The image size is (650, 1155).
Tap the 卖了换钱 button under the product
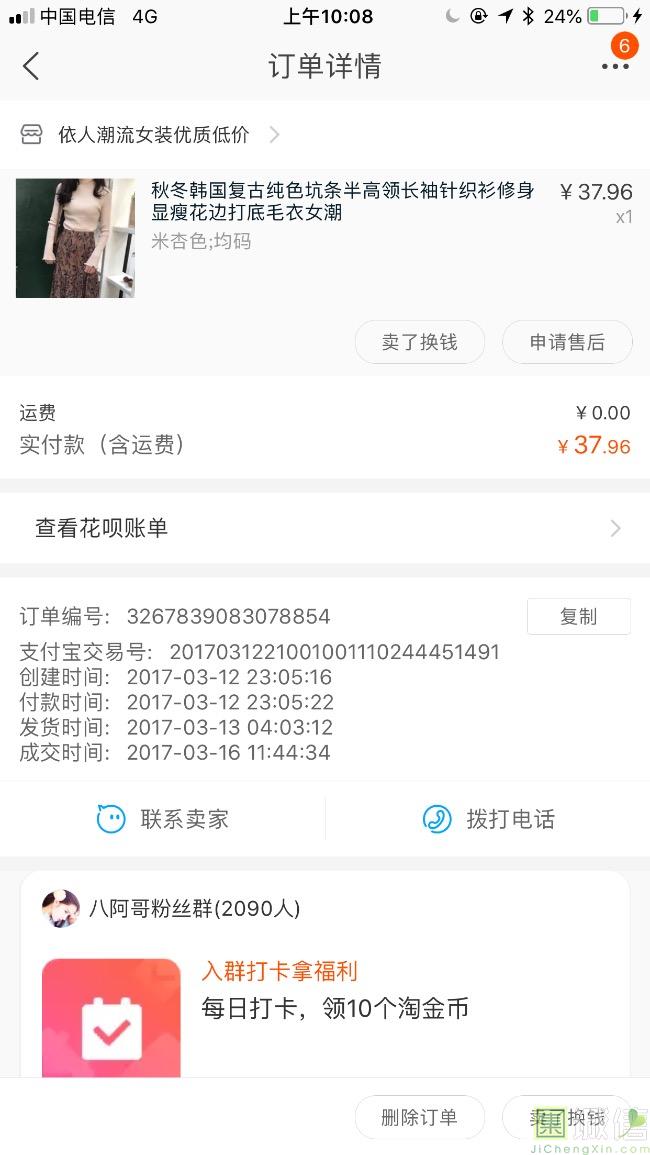pos(419,342)
